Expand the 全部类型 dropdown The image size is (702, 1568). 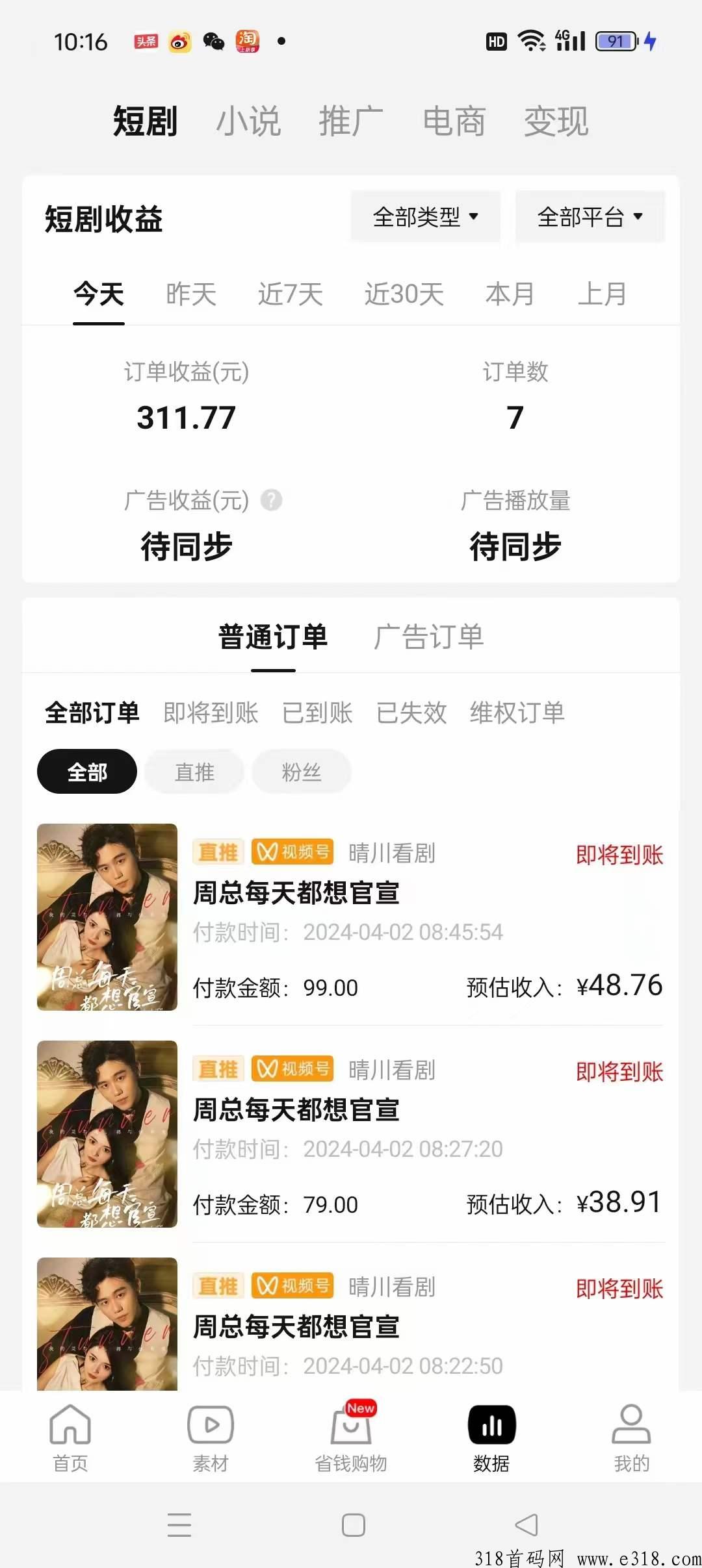pyautogui.click(x=425, y=217)
